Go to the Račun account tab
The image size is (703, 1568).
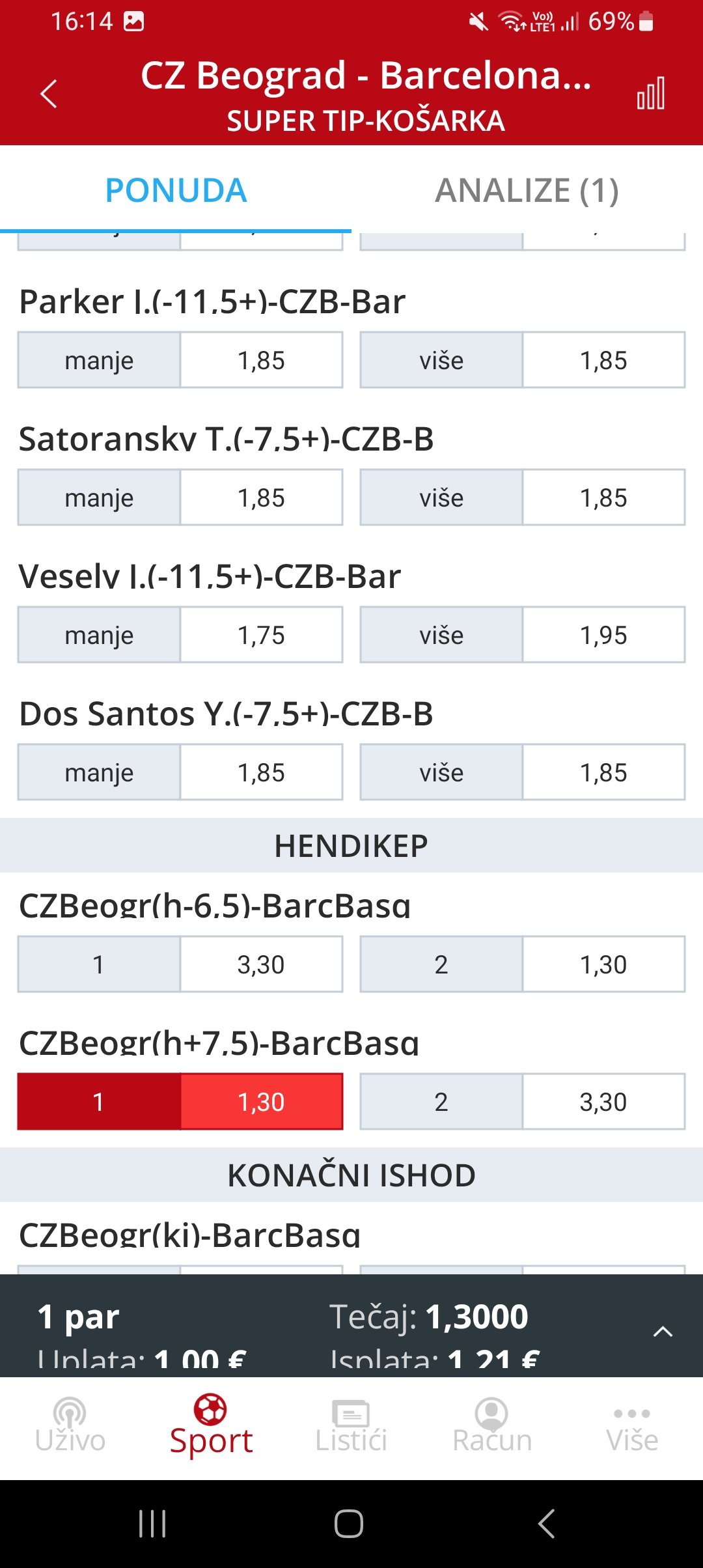coord(492,1426)
